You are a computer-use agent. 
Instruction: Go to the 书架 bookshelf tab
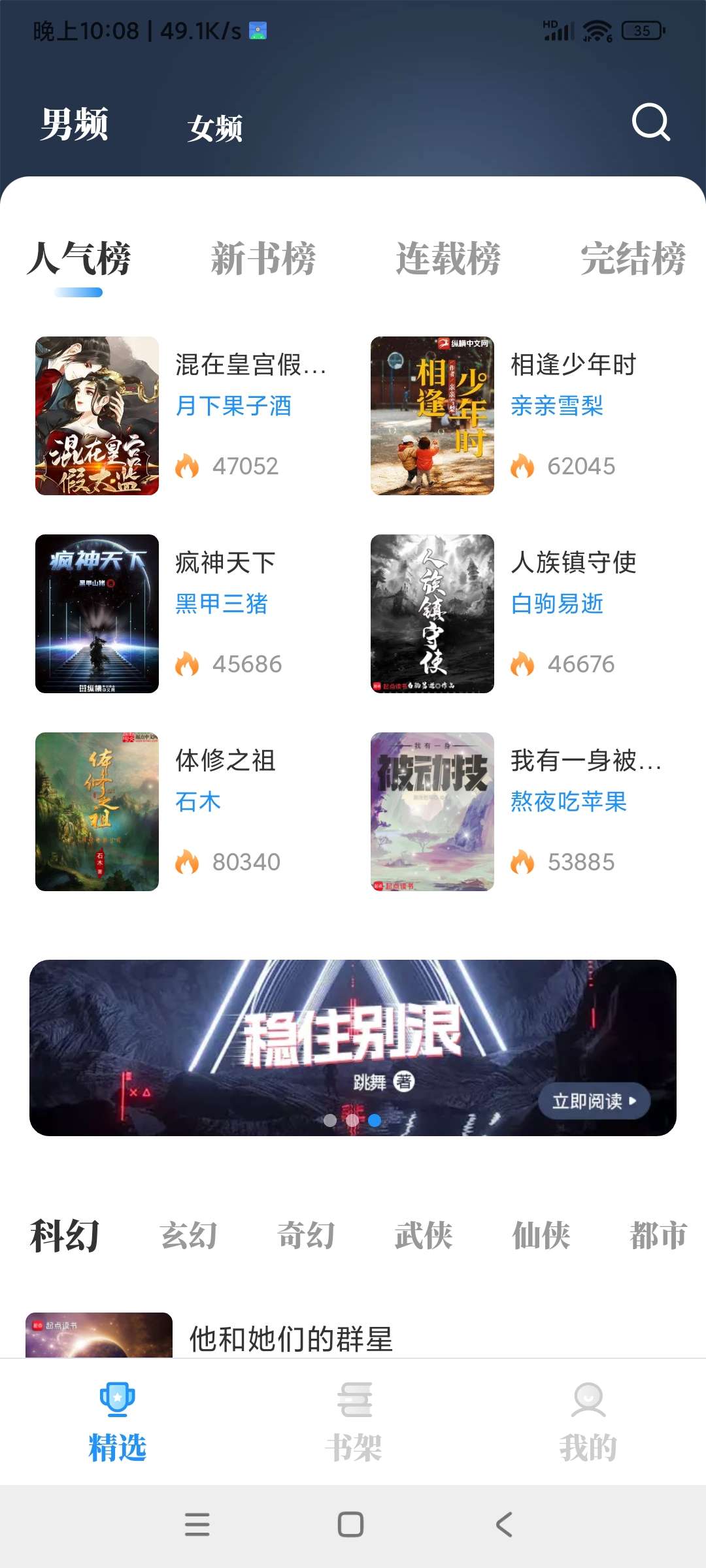tap(354, 1422)
